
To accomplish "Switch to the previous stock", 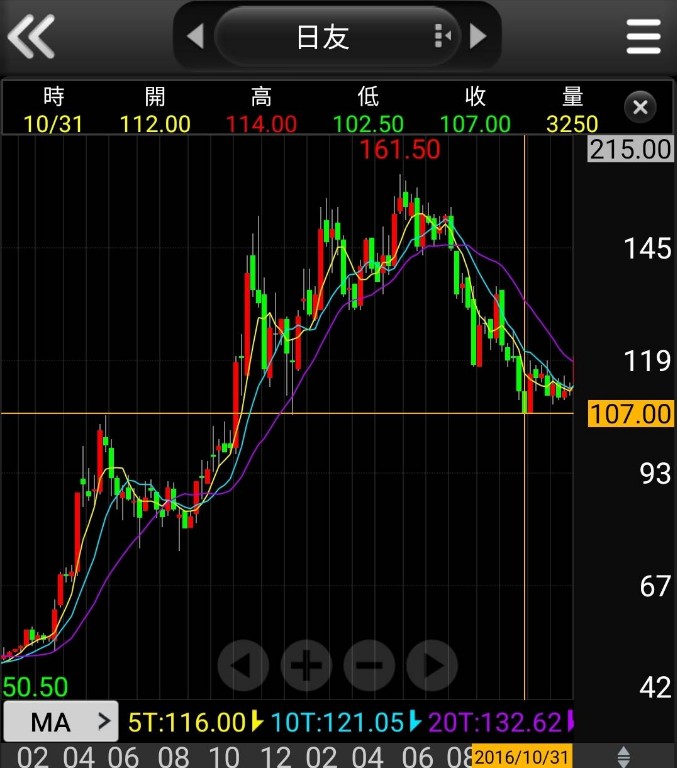I will (195, 37).
